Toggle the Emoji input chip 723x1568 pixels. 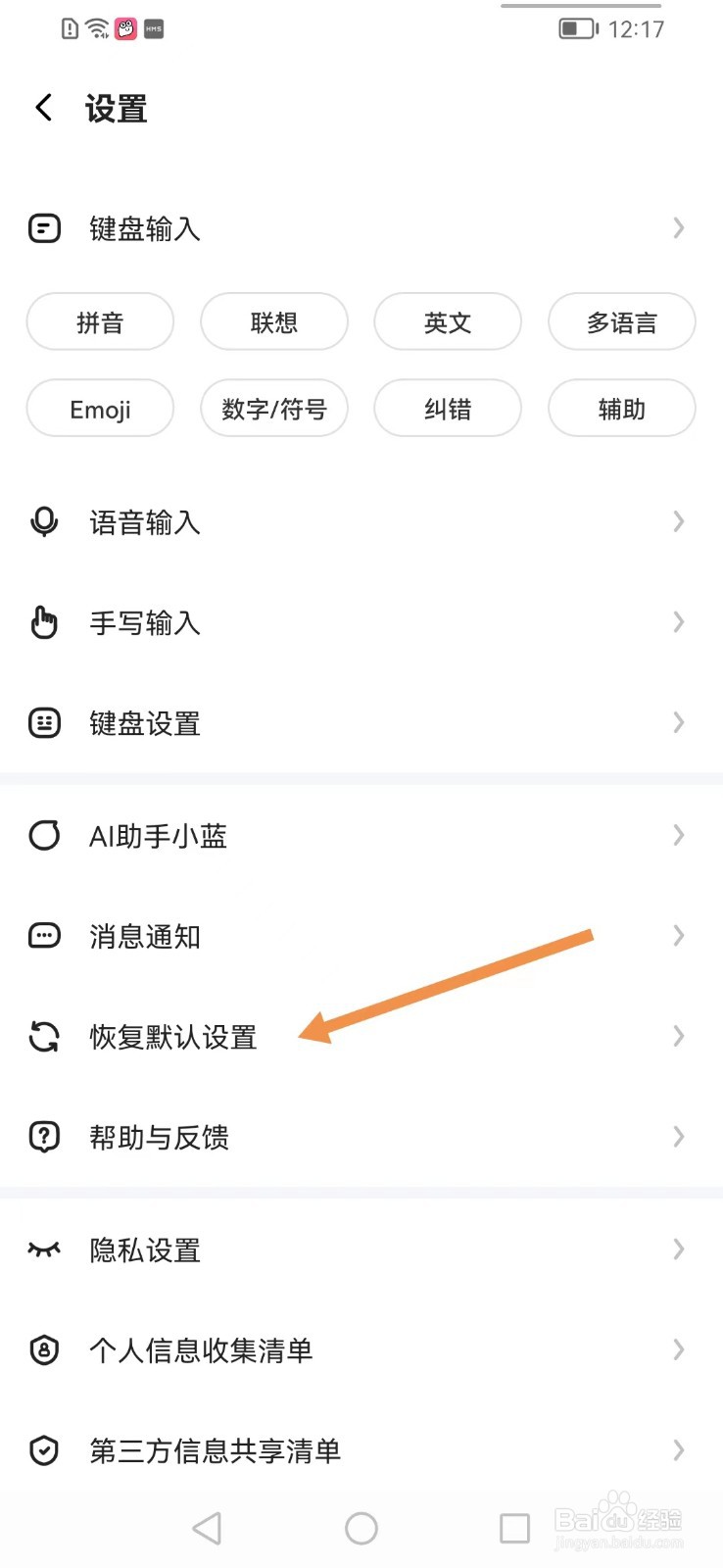pyautogui.click(x=100, y=409)
